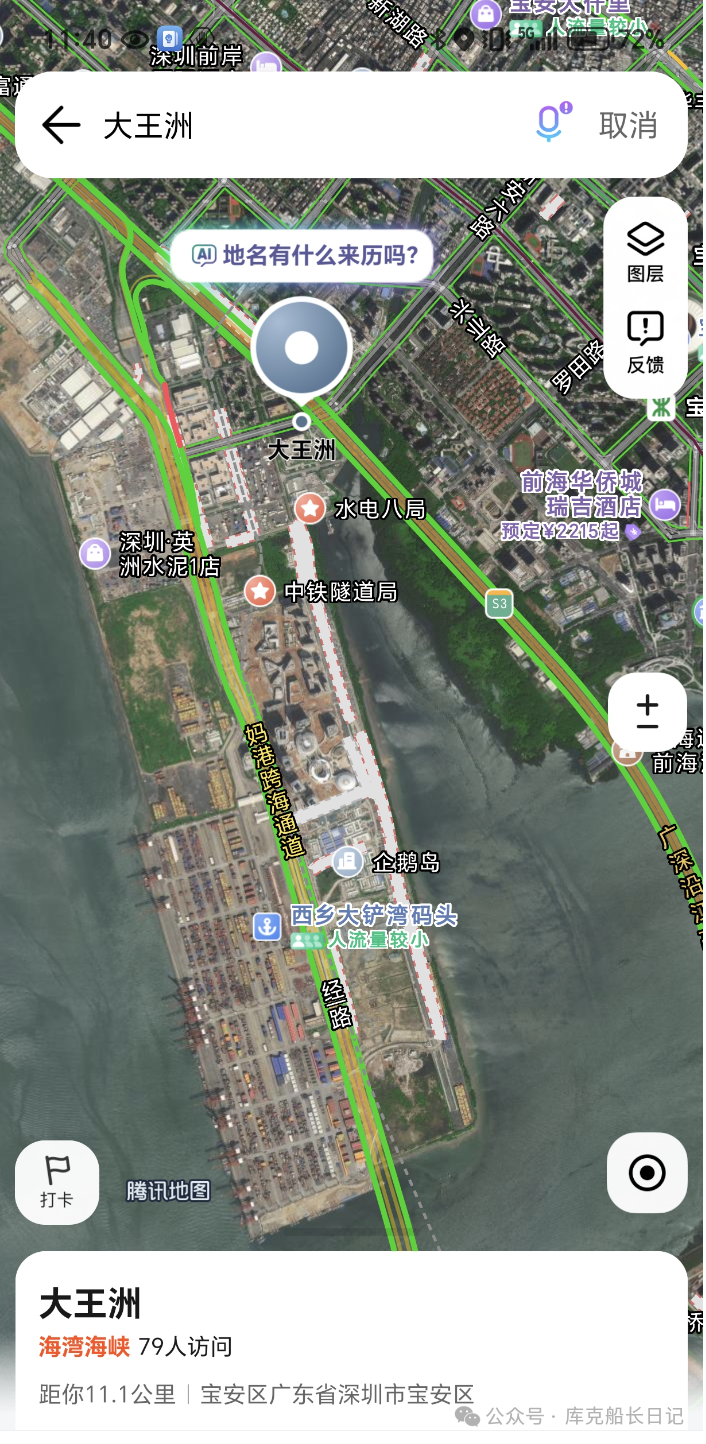
Task: Tap the 大王洲 search field
Action: (x=300, y=125)
